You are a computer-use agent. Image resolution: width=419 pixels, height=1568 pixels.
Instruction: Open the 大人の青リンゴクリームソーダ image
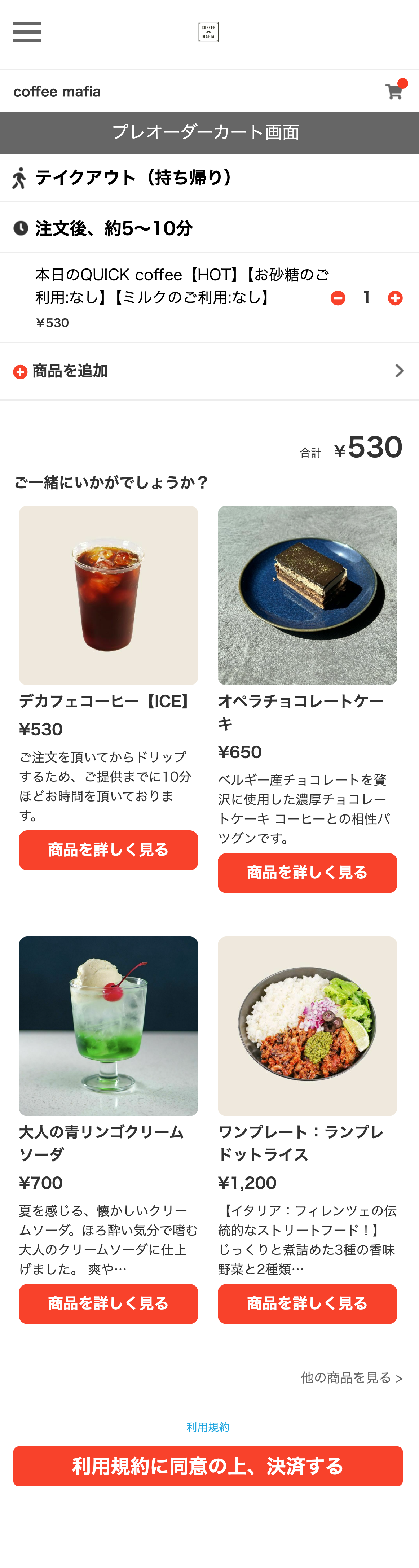pyautogui.click(x=108, y=1026)
